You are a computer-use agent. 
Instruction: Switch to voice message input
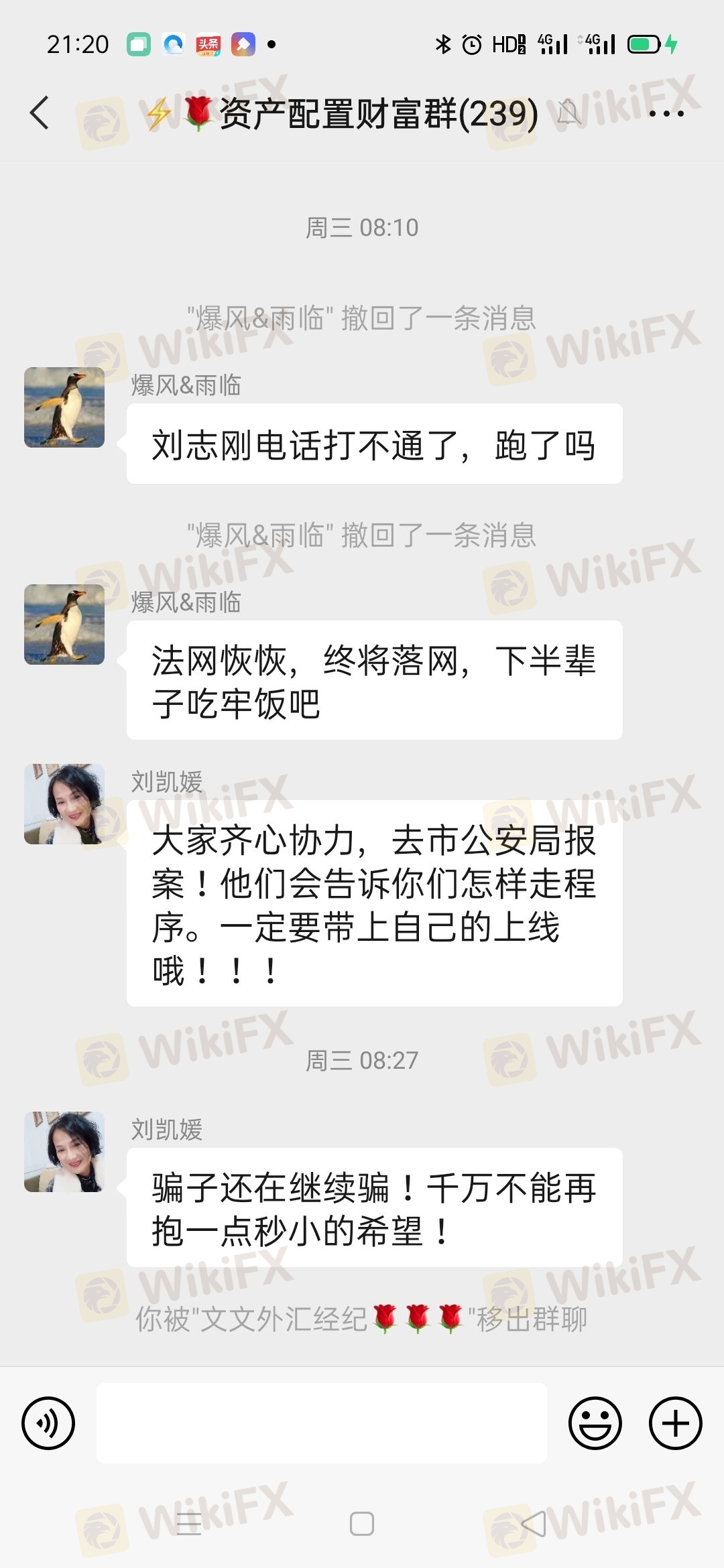coord(48,1423)
